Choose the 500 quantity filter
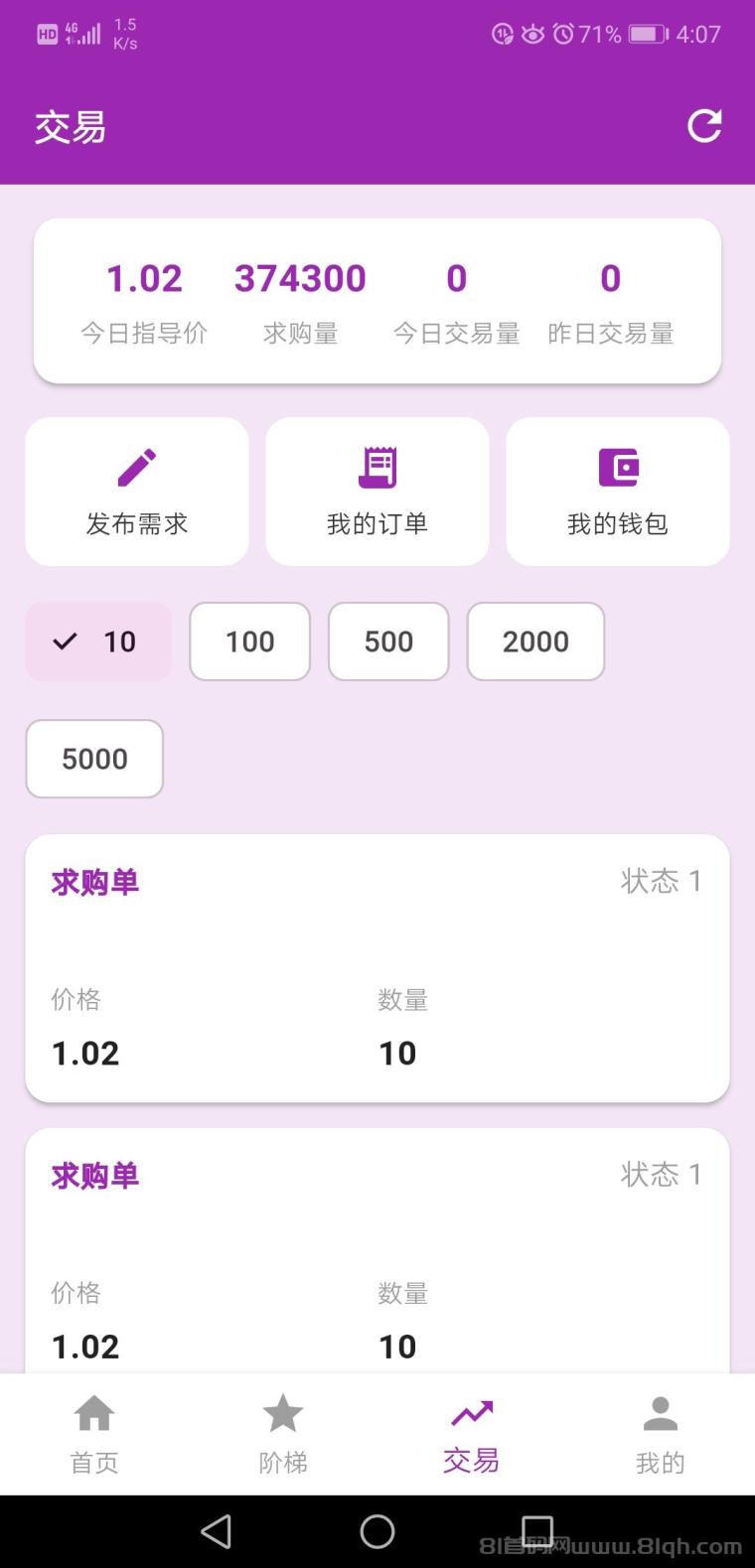755x1568 pixels. click(388, 641)
